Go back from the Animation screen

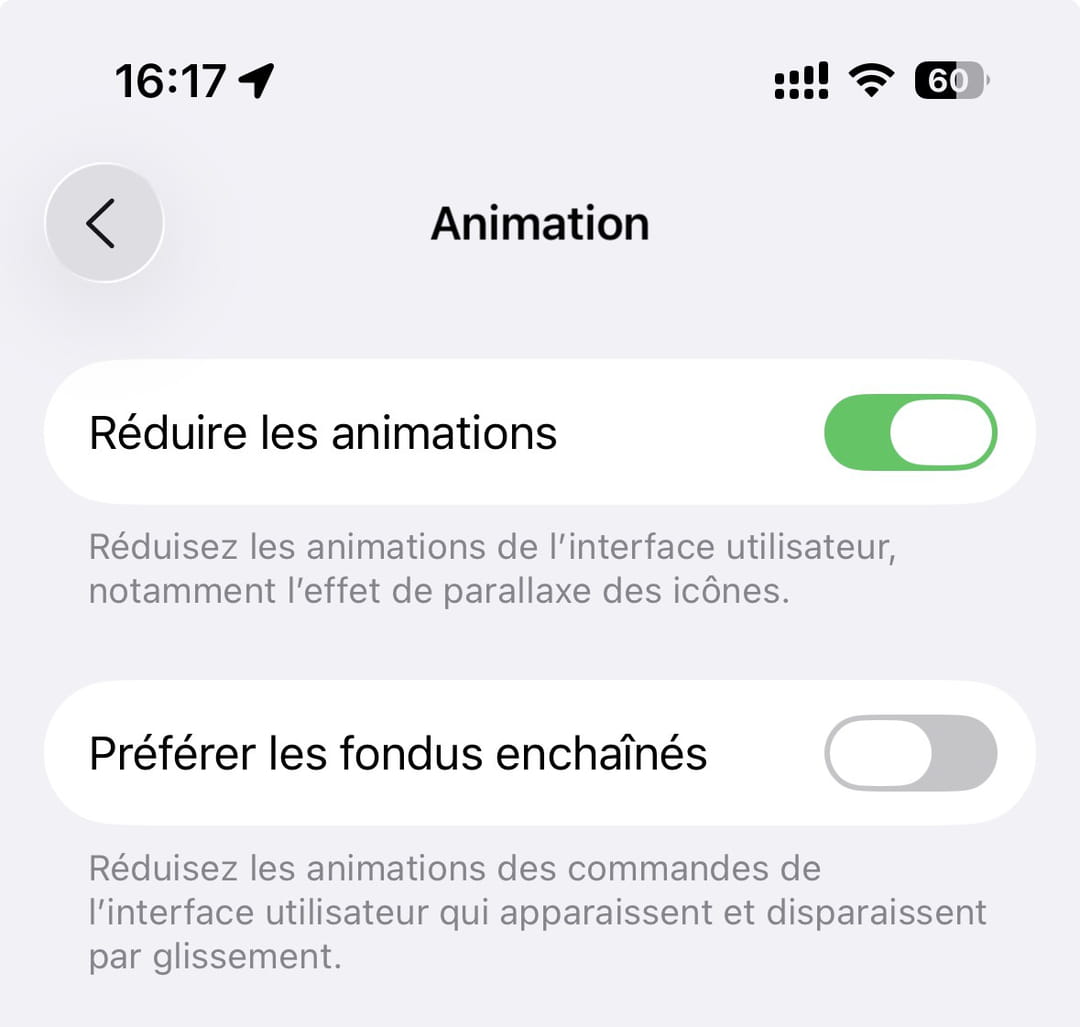tap(103, 223)
